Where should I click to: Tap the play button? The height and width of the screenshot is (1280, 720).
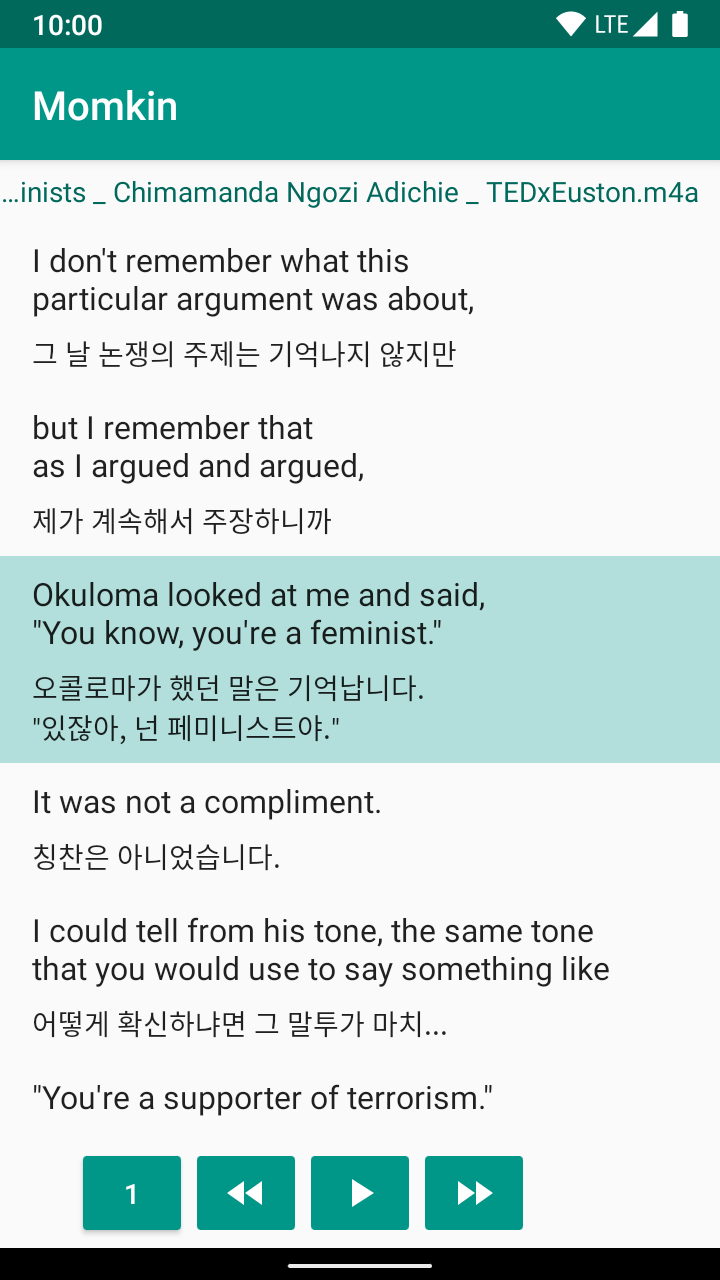pyautogui.click(x=360, y=1193)
